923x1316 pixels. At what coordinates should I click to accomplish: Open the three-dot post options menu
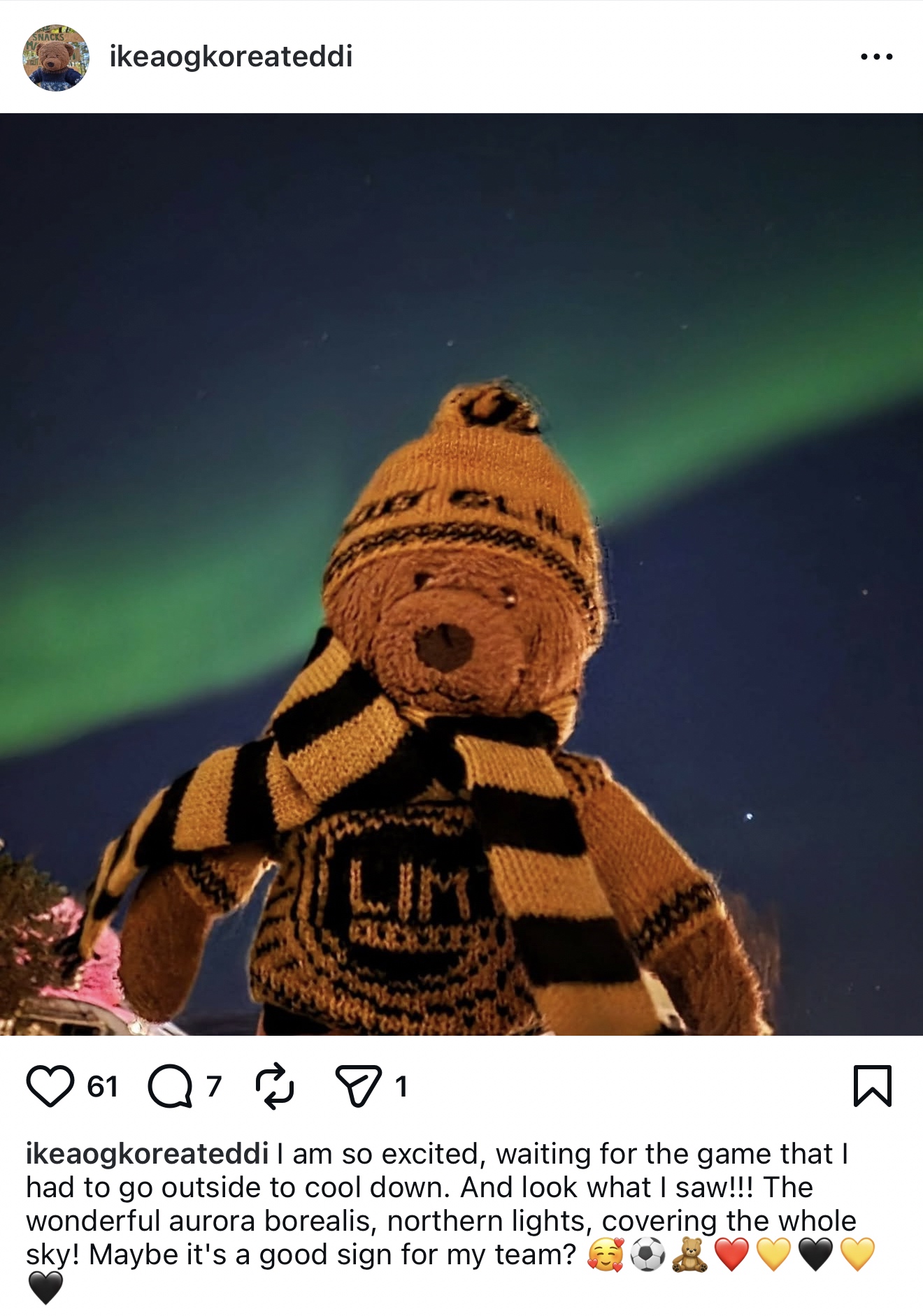tap(876, 57)
